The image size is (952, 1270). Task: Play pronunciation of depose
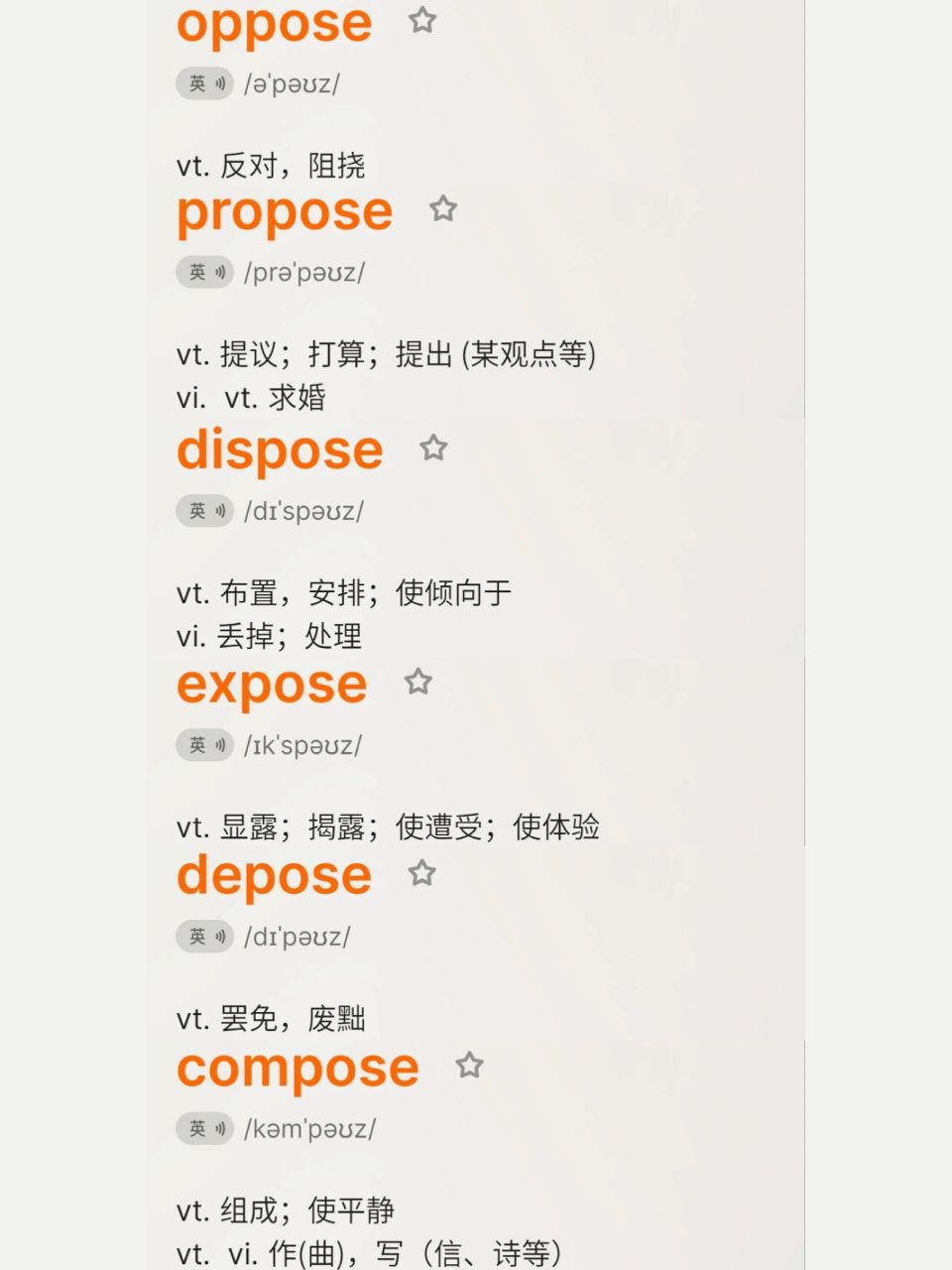203,936
